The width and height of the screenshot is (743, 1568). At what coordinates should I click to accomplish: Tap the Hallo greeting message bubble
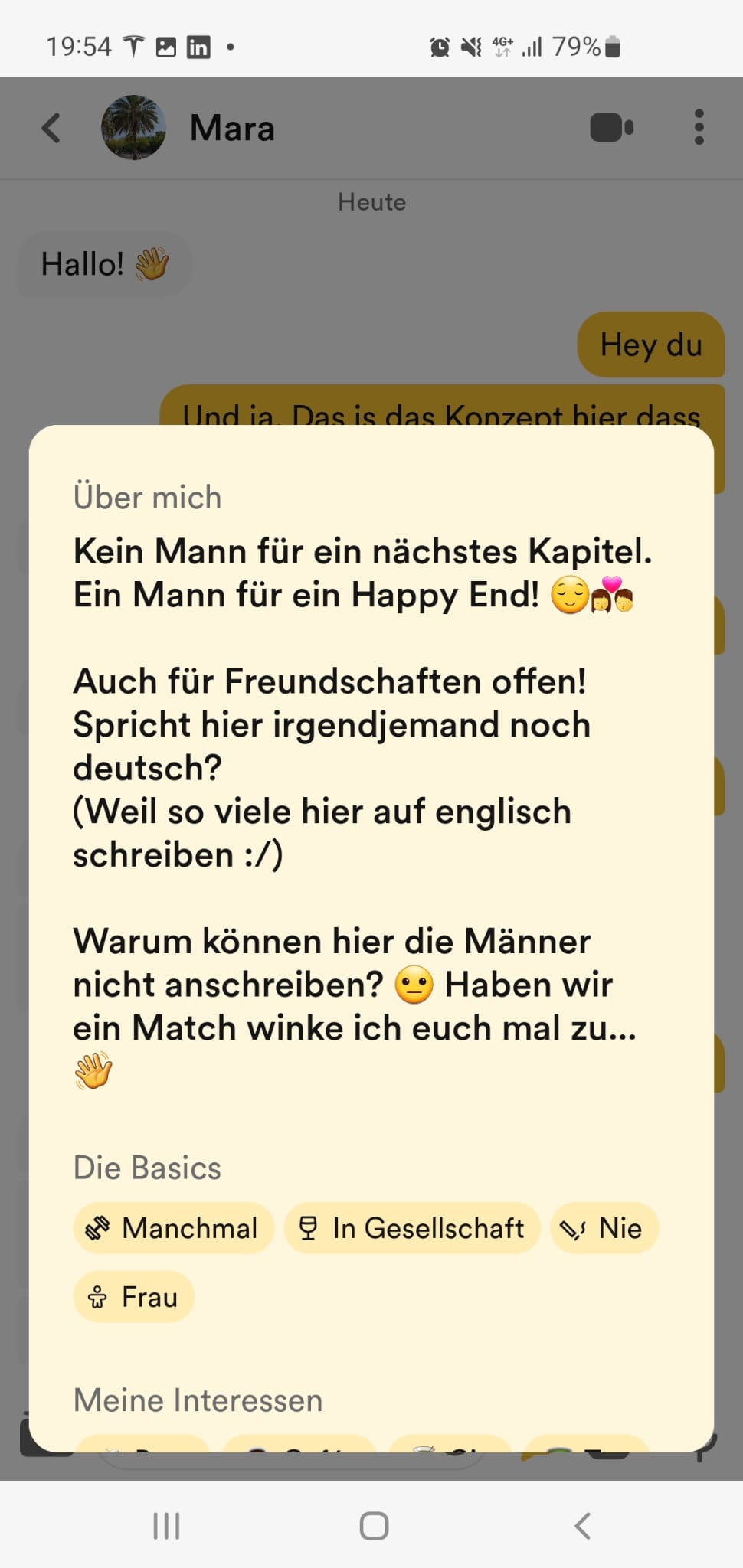104,263
